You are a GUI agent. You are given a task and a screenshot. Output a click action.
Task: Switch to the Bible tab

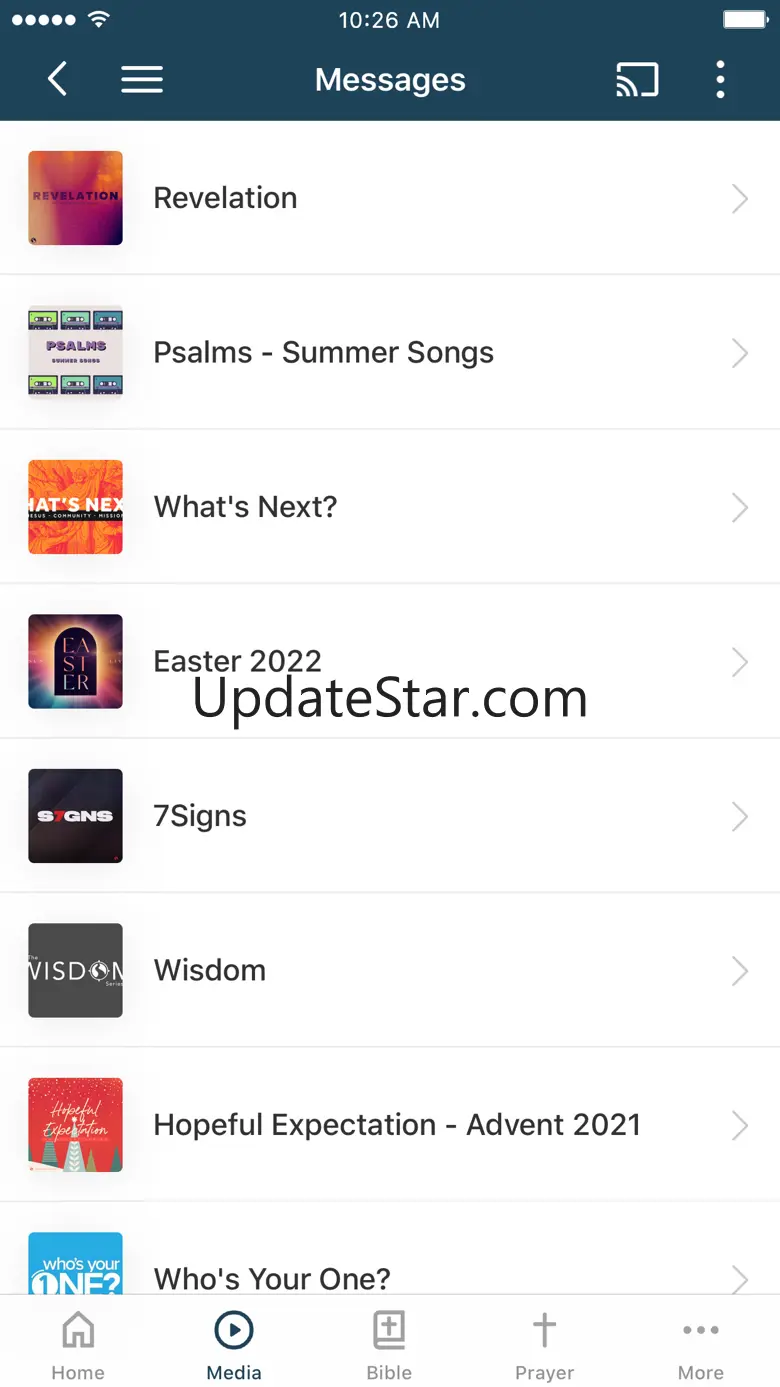click(x=389, y=1345)
